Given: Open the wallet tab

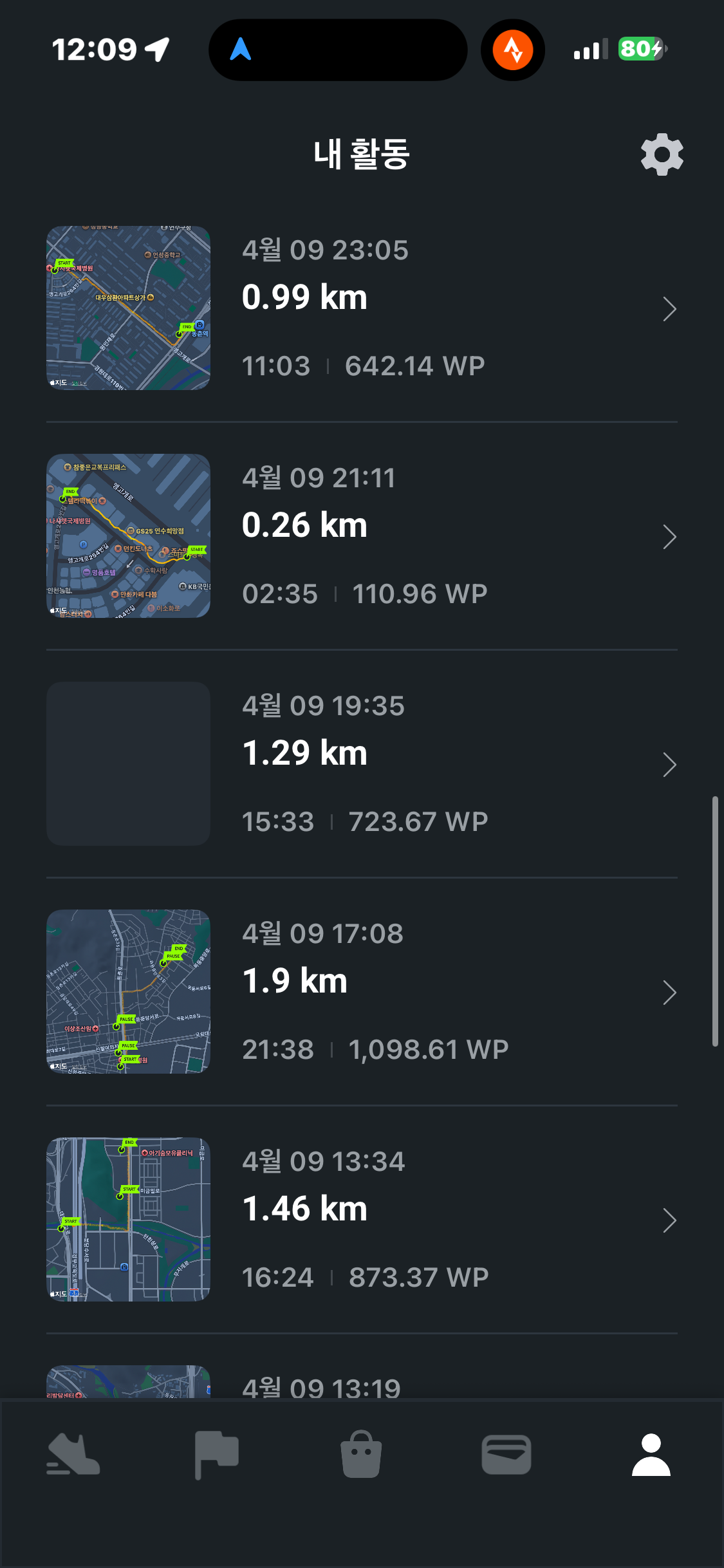Looking at the screenshot, I should pyautogui.click(x=506, y=1454).
